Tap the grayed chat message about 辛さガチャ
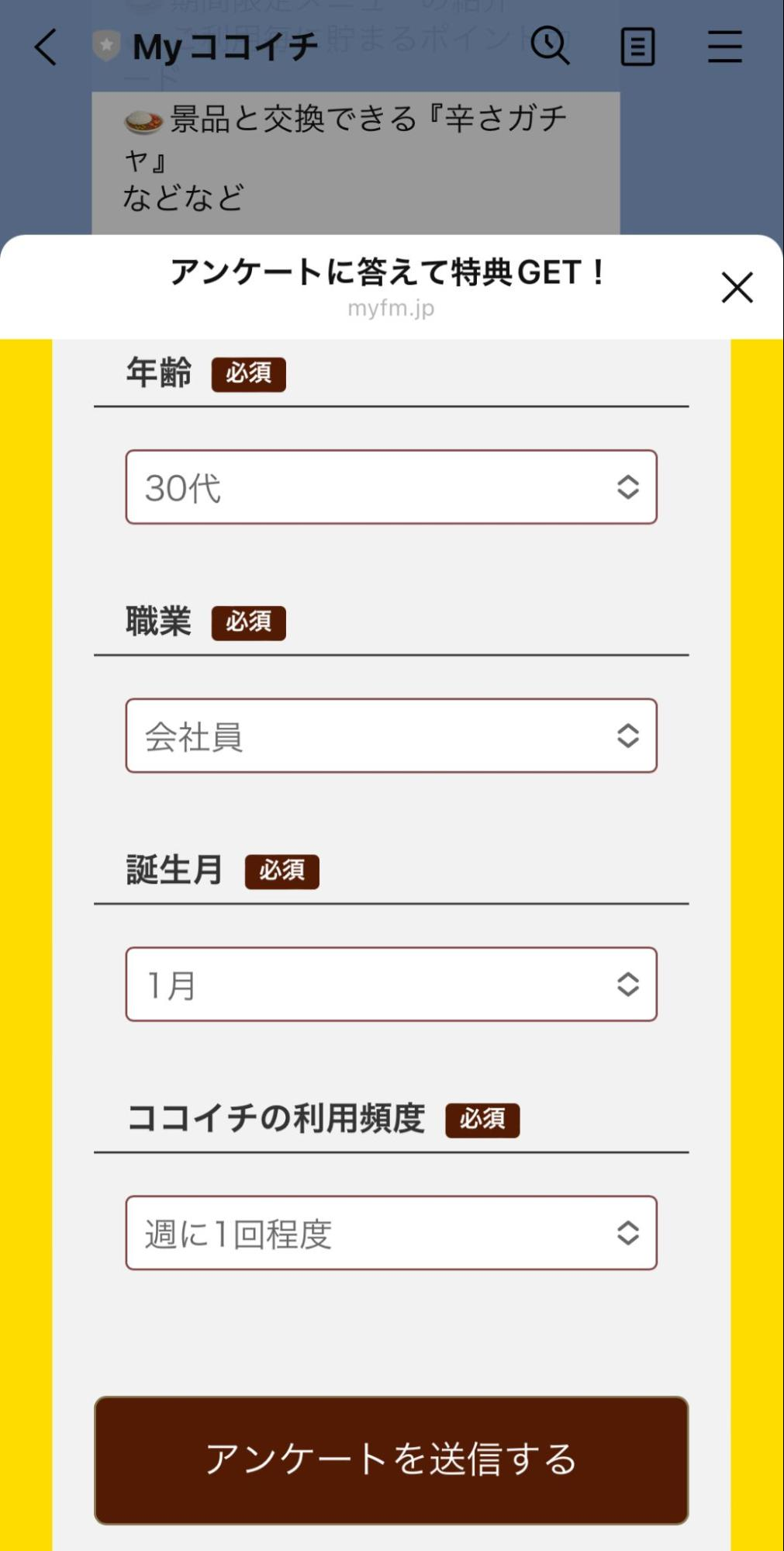The width and height of the screenshot is (784, 1551). pyautogui.click(x=349, y=155)
